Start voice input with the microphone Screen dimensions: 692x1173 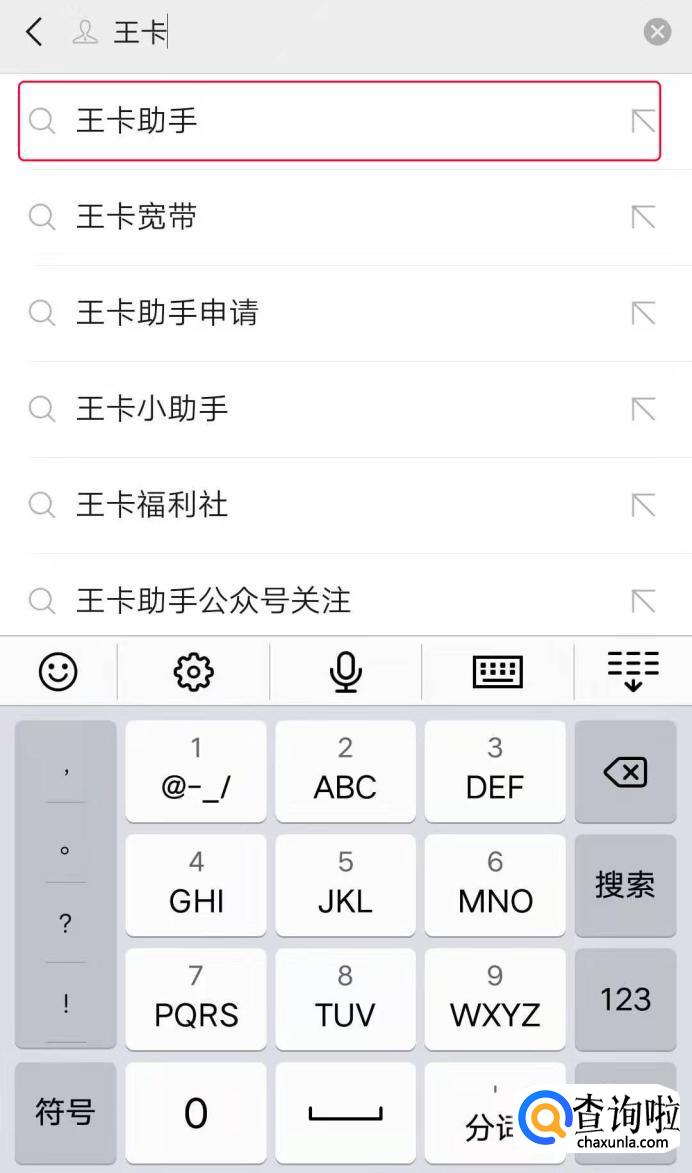pos(345,671)
